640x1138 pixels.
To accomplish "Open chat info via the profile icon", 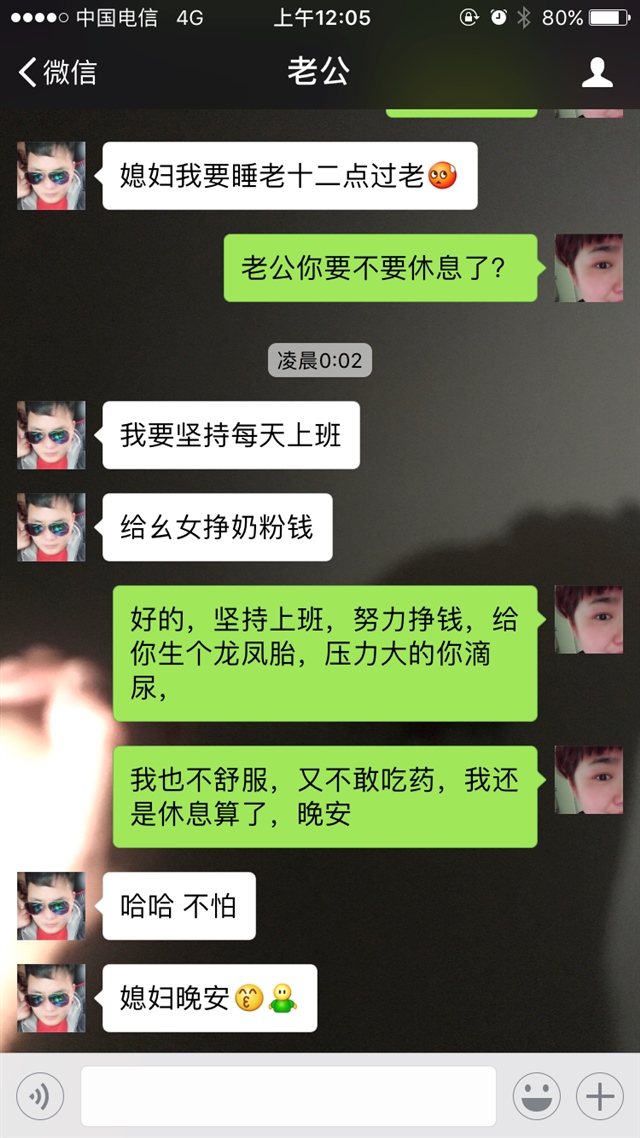I will click(x=597, y=72).
